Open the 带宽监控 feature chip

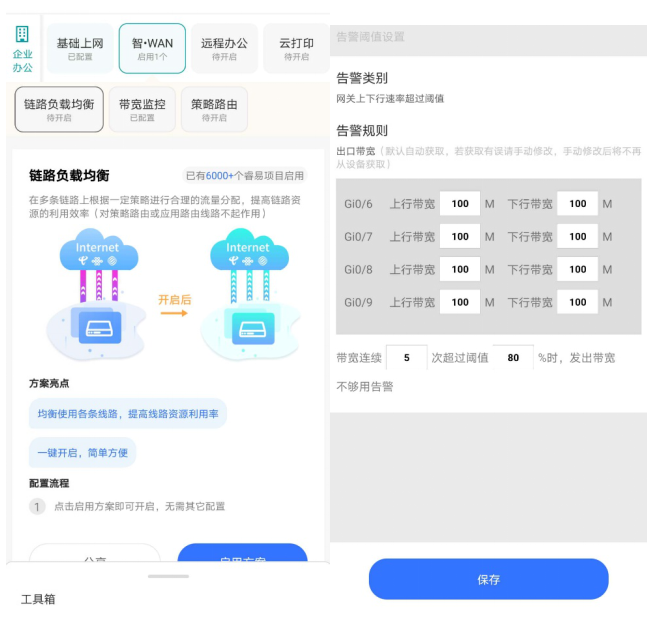coord(142,109)
